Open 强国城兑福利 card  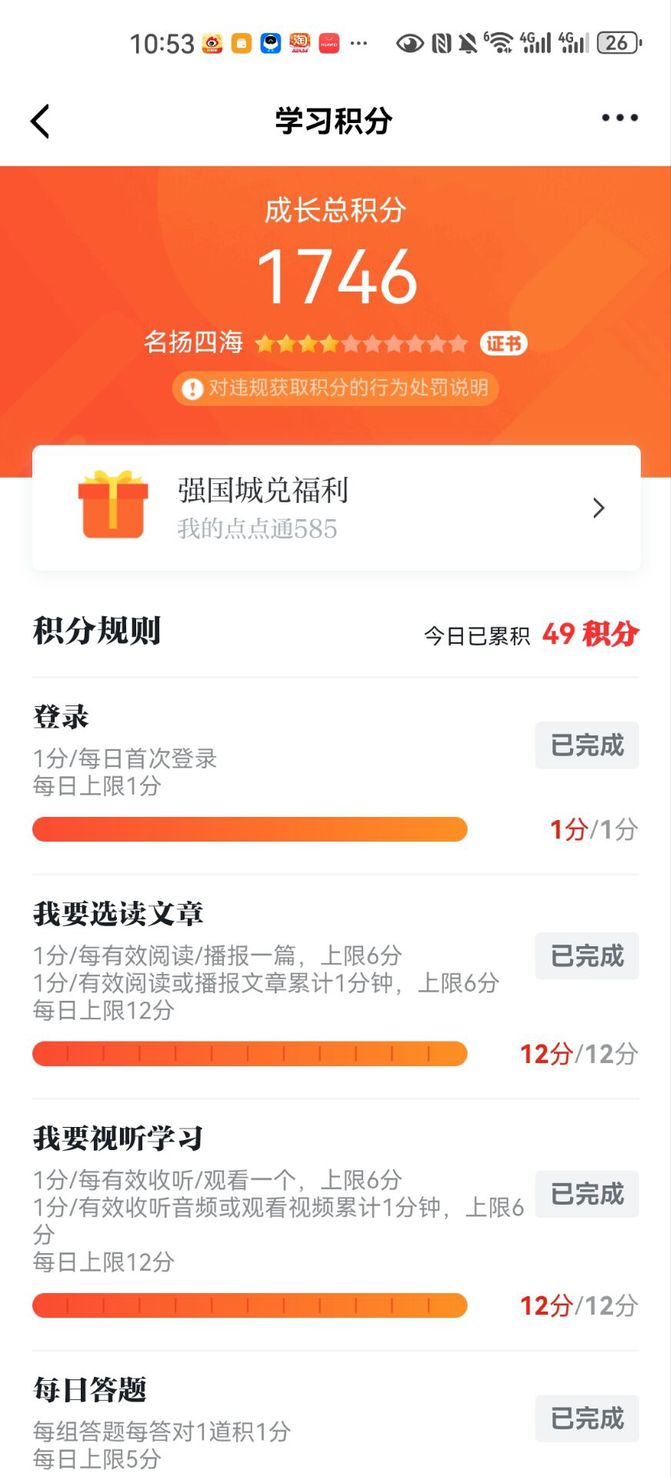(336, 508)
